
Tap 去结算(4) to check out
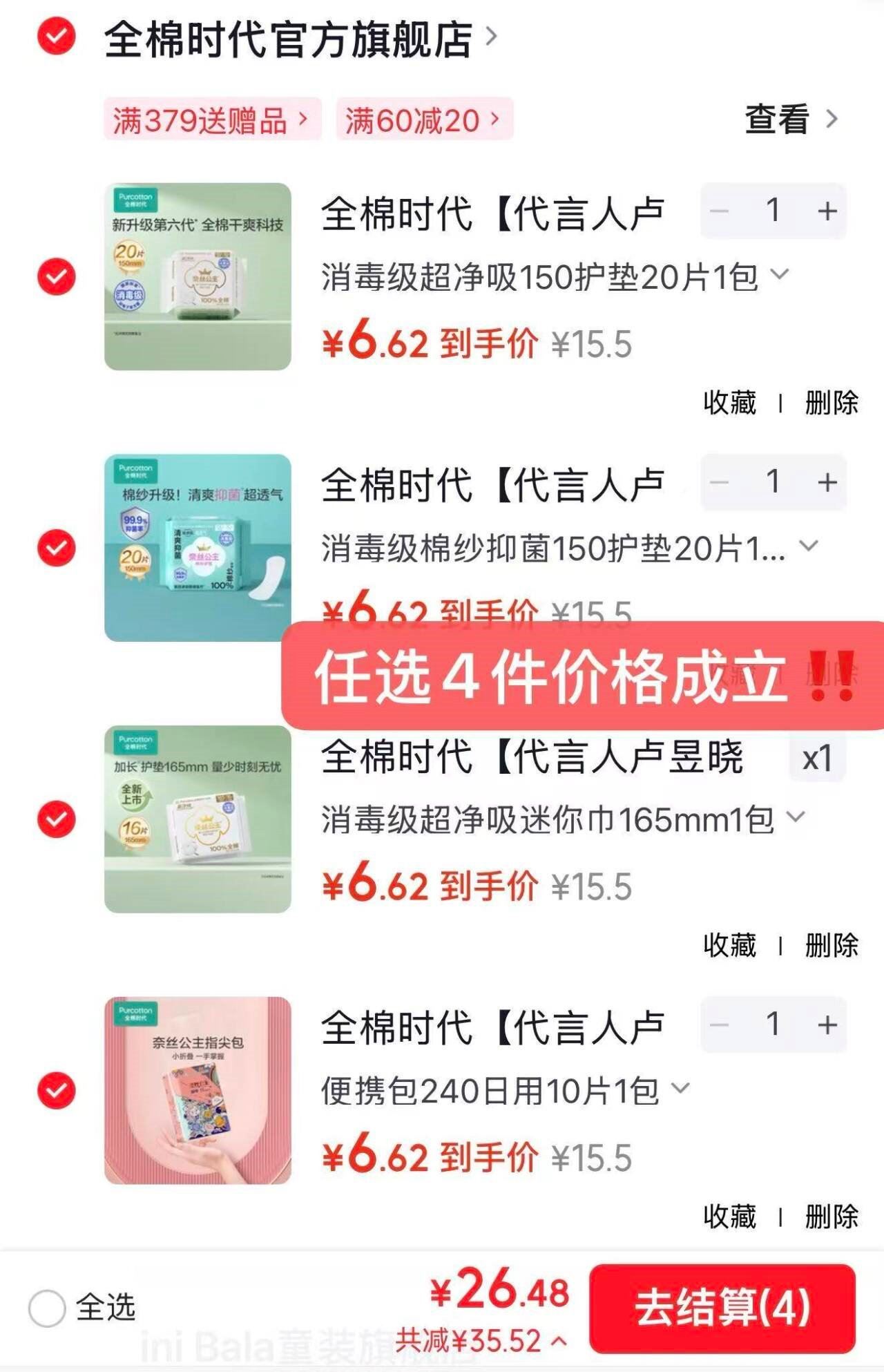722,1308
